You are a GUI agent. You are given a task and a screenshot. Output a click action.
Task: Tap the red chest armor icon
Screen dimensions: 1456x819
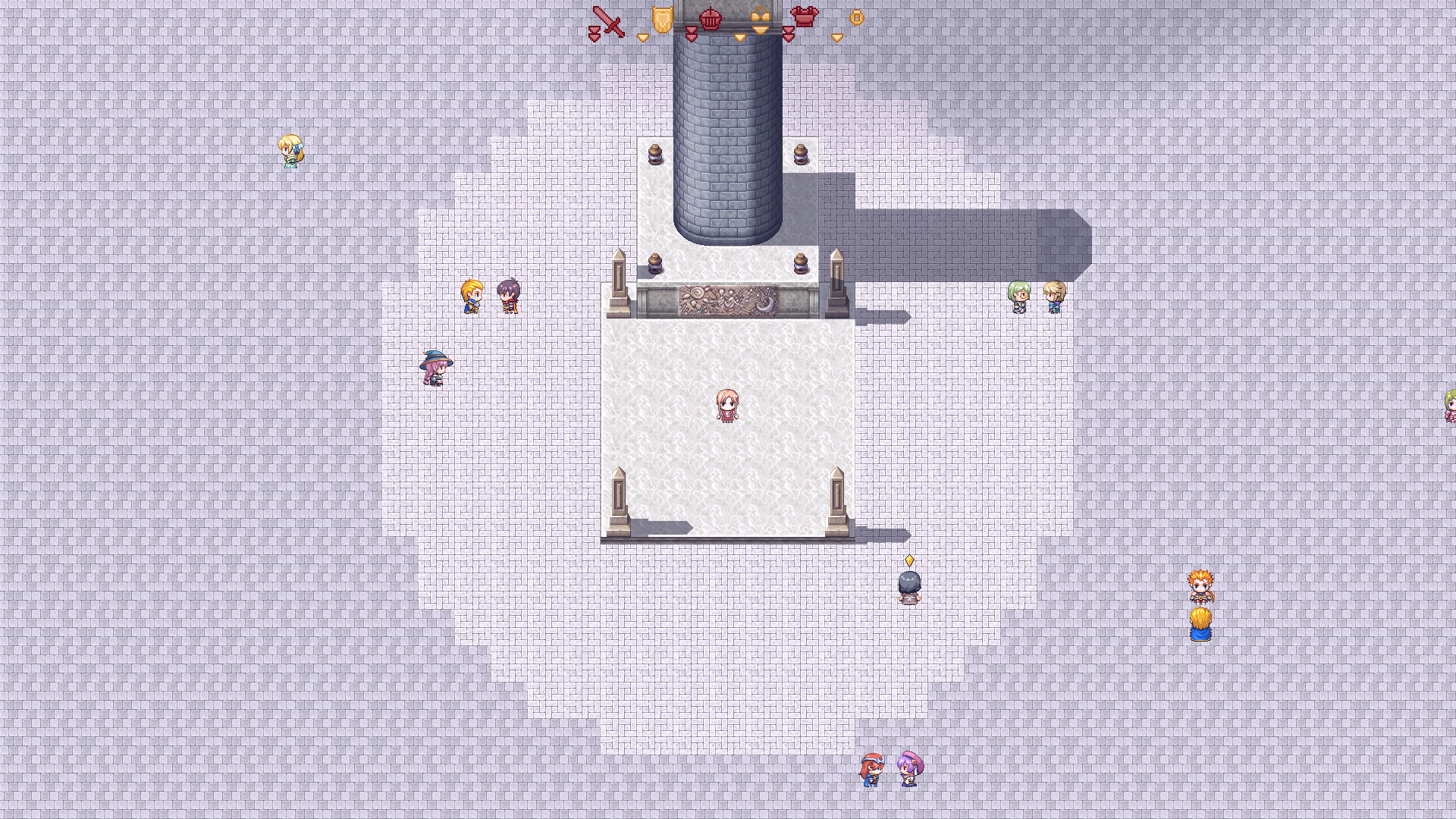click(x=805, y=17)
